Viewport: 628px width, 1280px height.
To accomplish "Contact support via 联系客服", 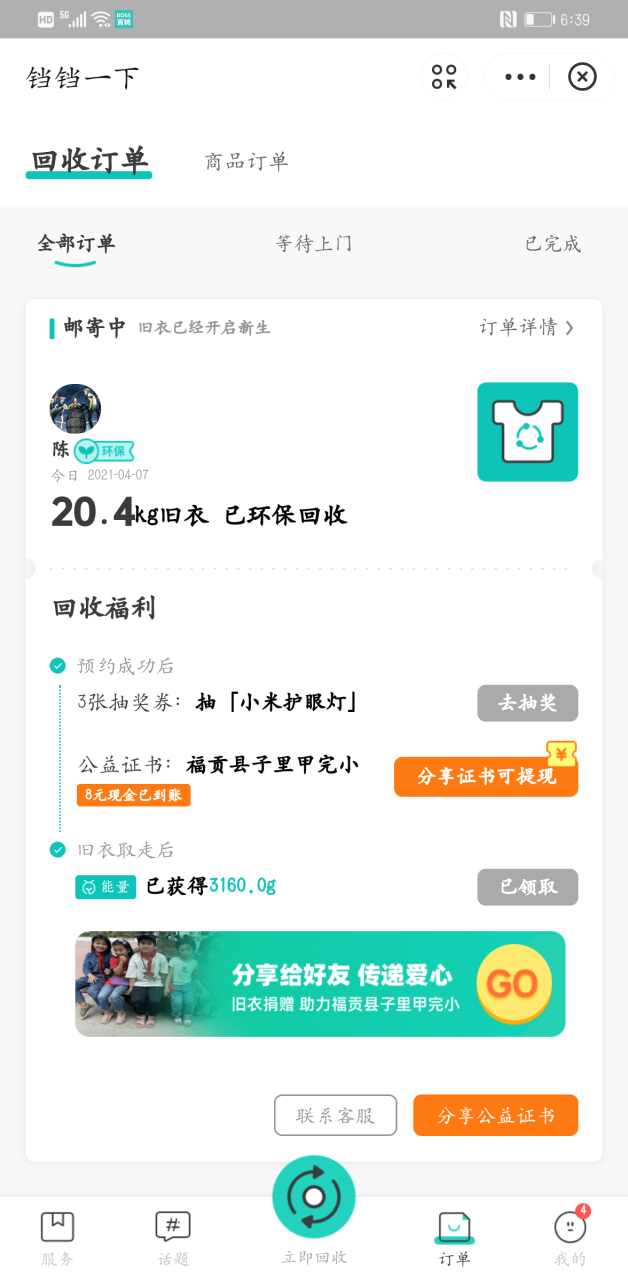I will pos(335,1115).
